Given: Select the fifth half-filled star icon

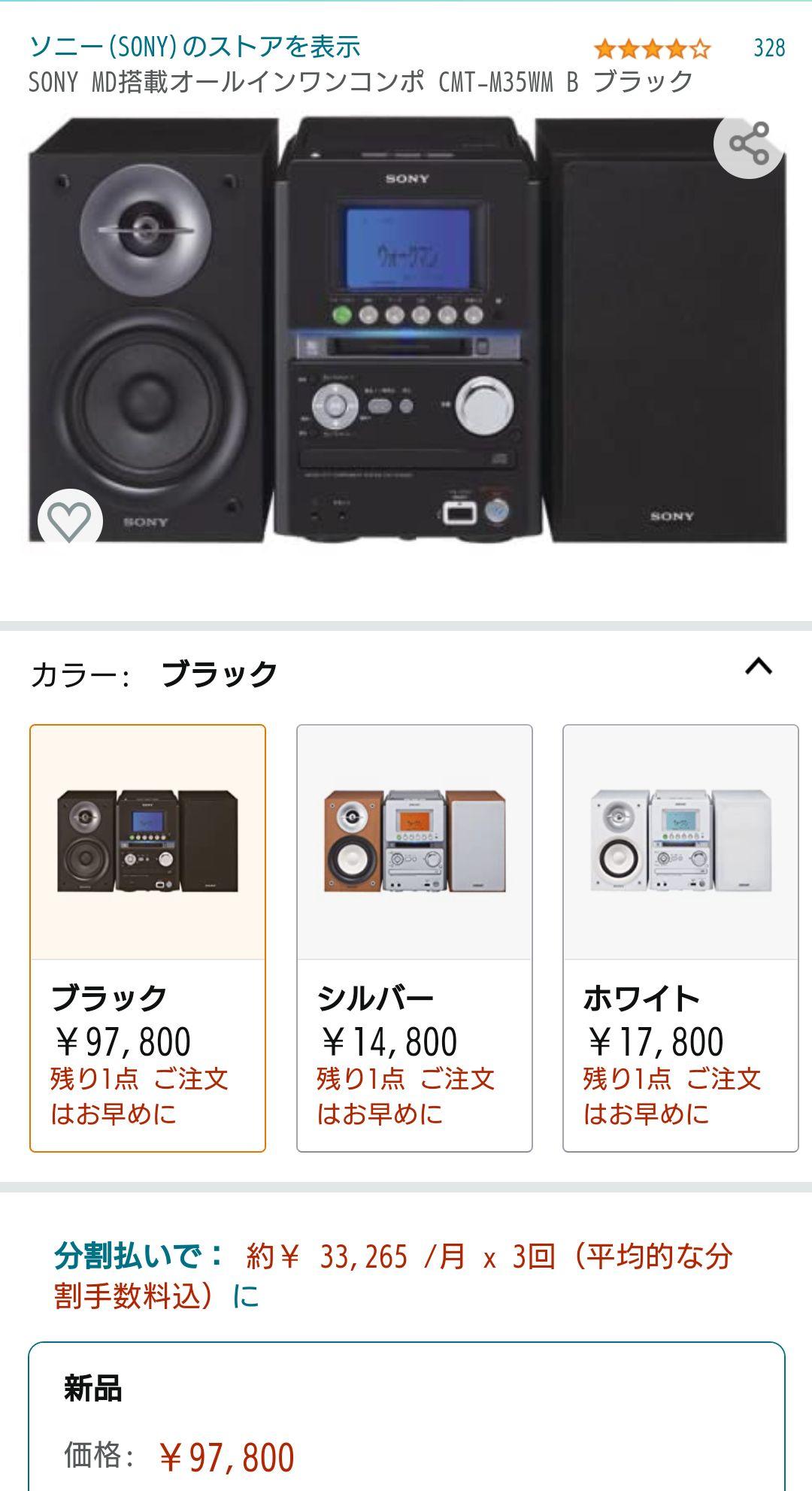Looking at the screenshot, I should pyautogui.click(x=700, y=49).
